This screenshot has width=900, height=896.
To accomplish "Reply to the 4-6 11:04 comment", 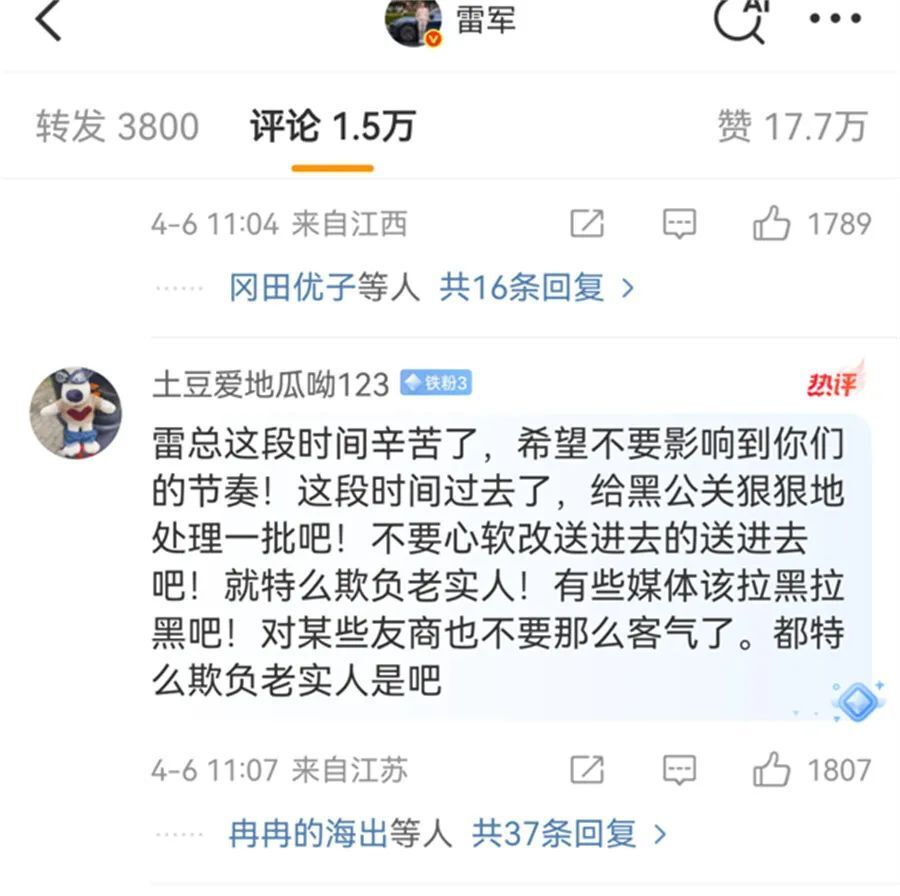I will [679, 224].
